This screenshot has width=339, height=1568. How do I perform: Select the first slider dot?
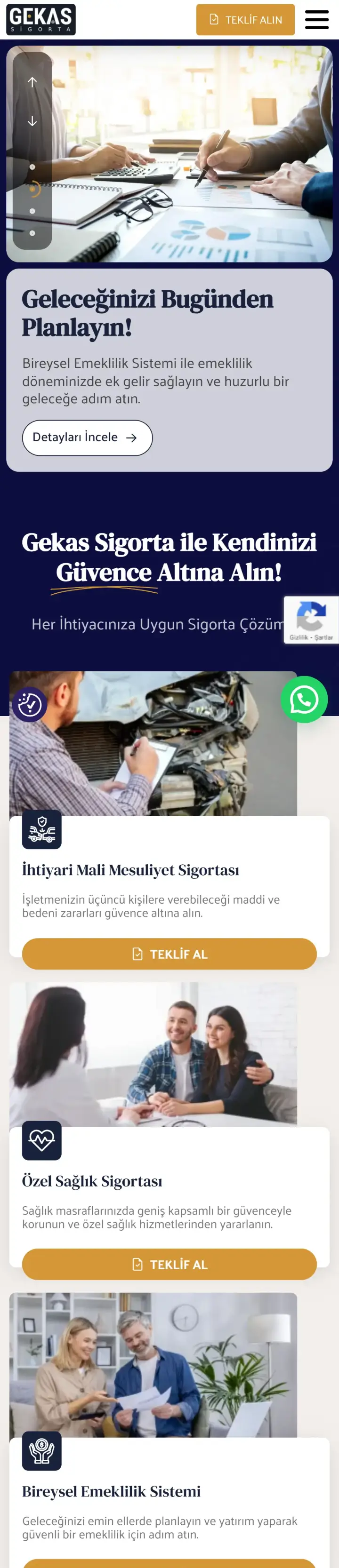(x=32, y=167)
